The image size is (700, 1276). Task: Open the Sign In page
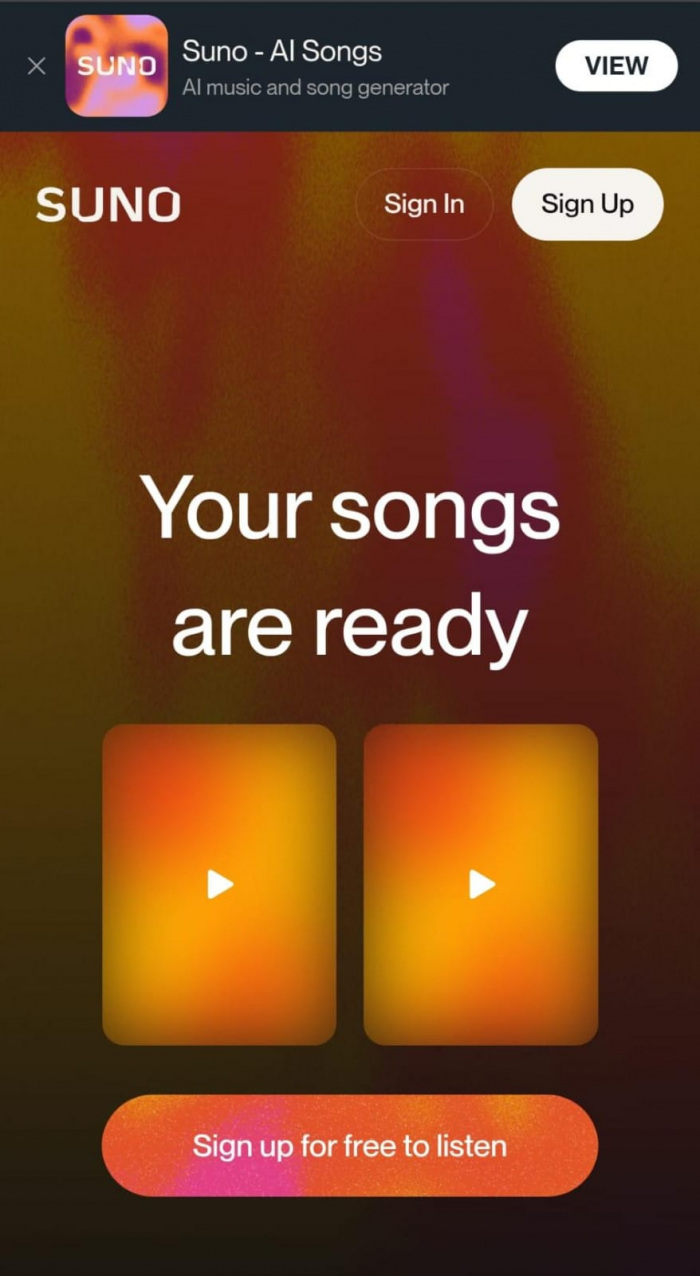[x=424, y=204]
